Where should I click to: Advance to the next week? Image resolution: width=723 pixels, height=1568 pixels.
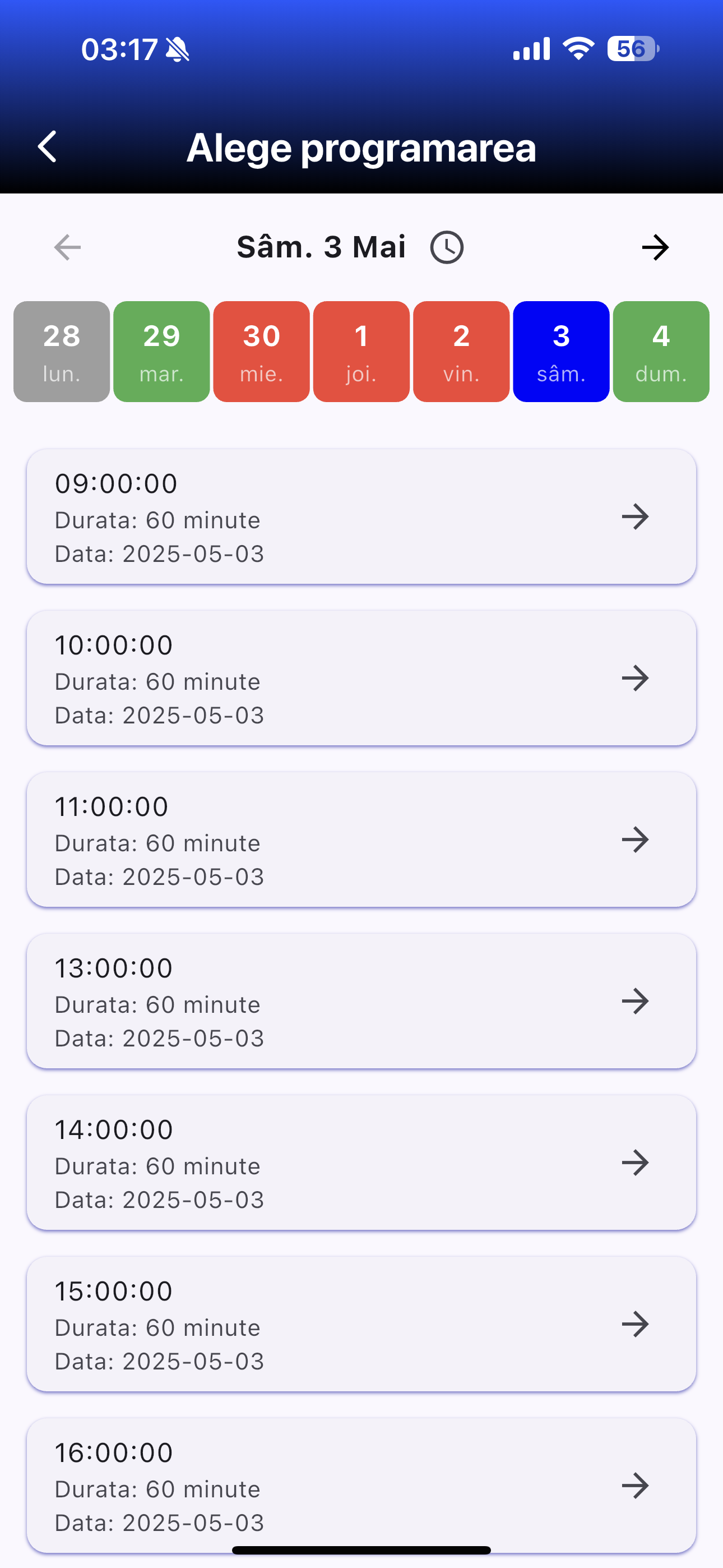click(655, 247)
